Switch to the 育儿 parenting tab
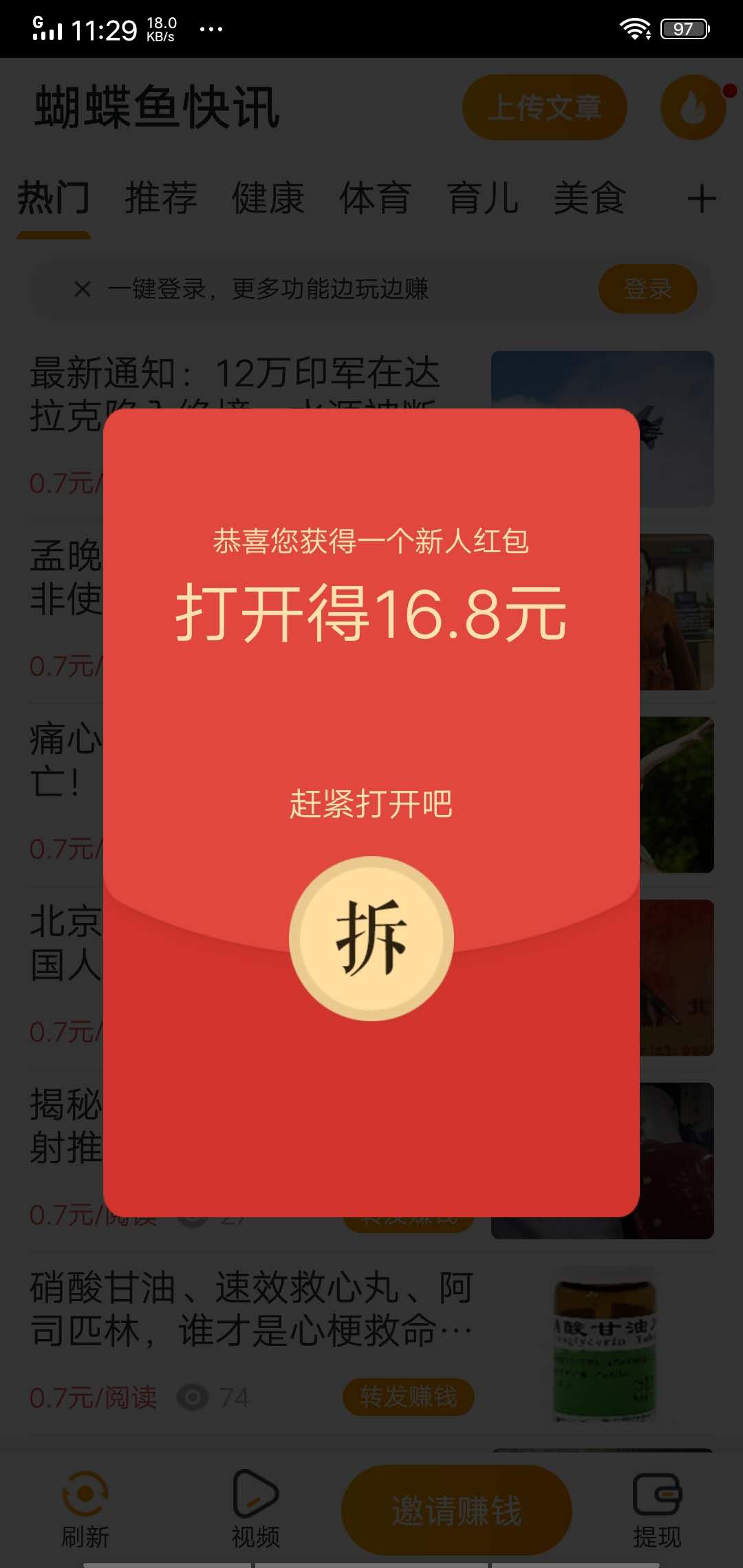743x1568 pixels. tap(482, 199)
